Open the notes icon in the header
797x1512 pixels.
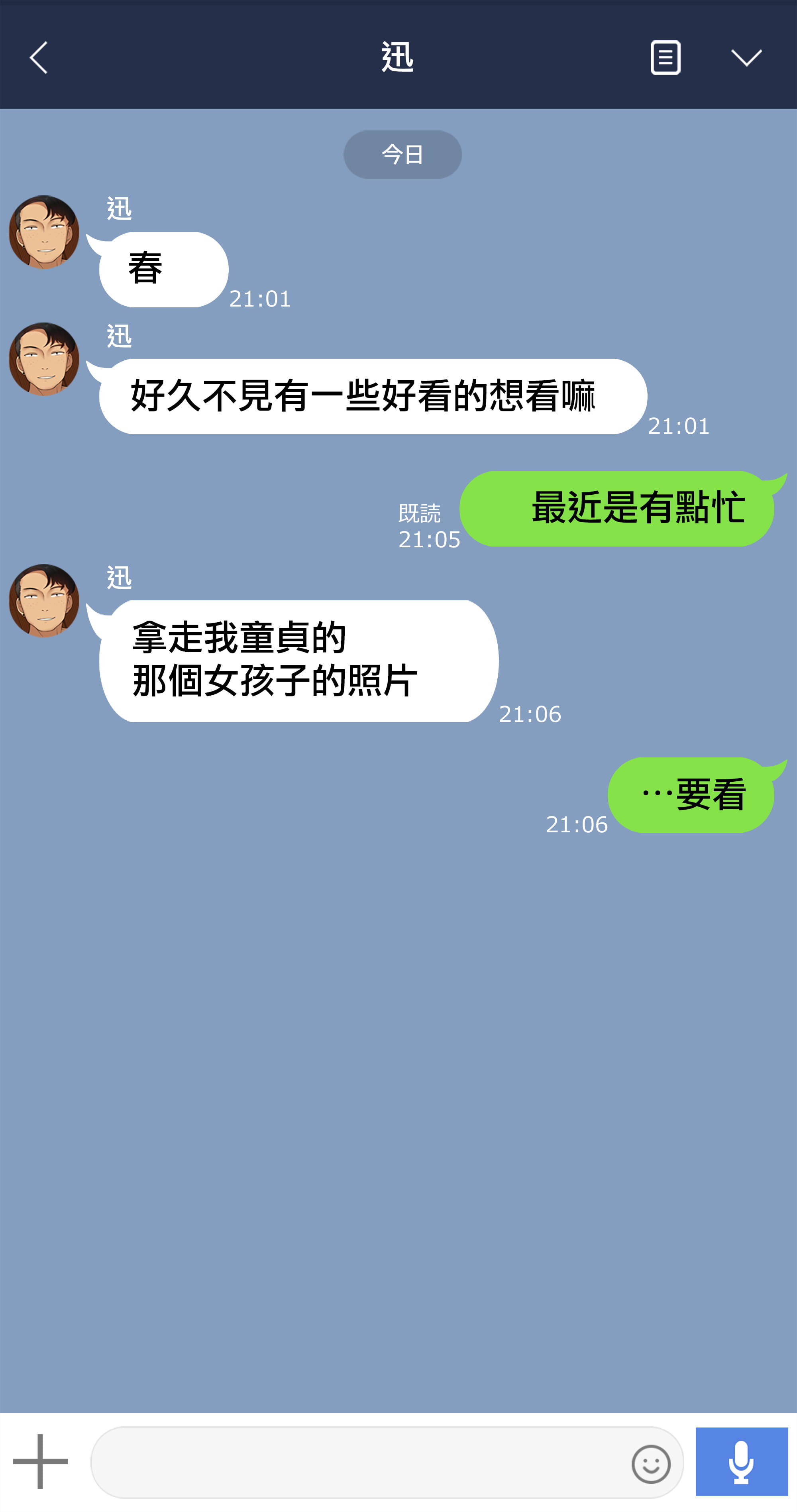coord(665,57)
